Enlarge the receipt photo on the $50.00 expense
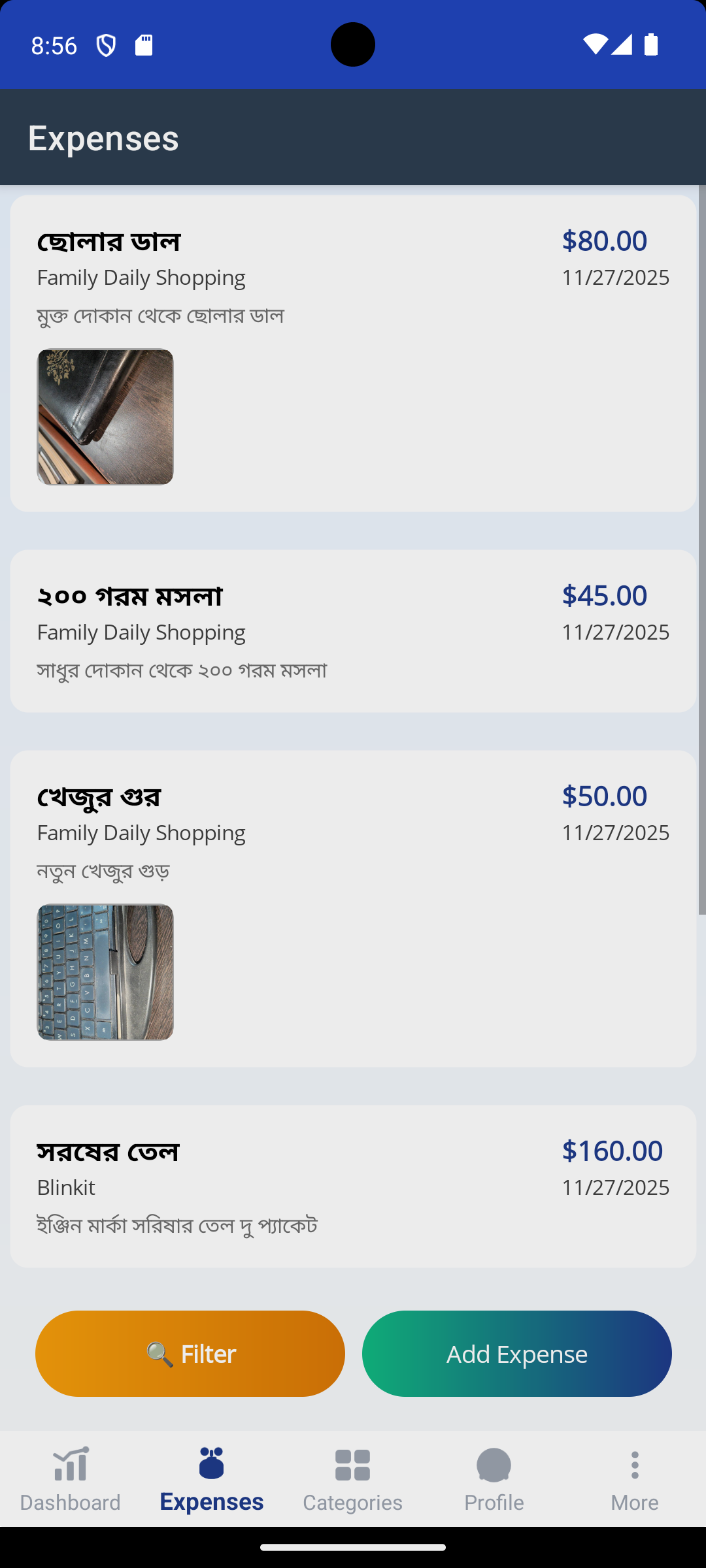The image size is (706, 1568). [x=105, y=972]
